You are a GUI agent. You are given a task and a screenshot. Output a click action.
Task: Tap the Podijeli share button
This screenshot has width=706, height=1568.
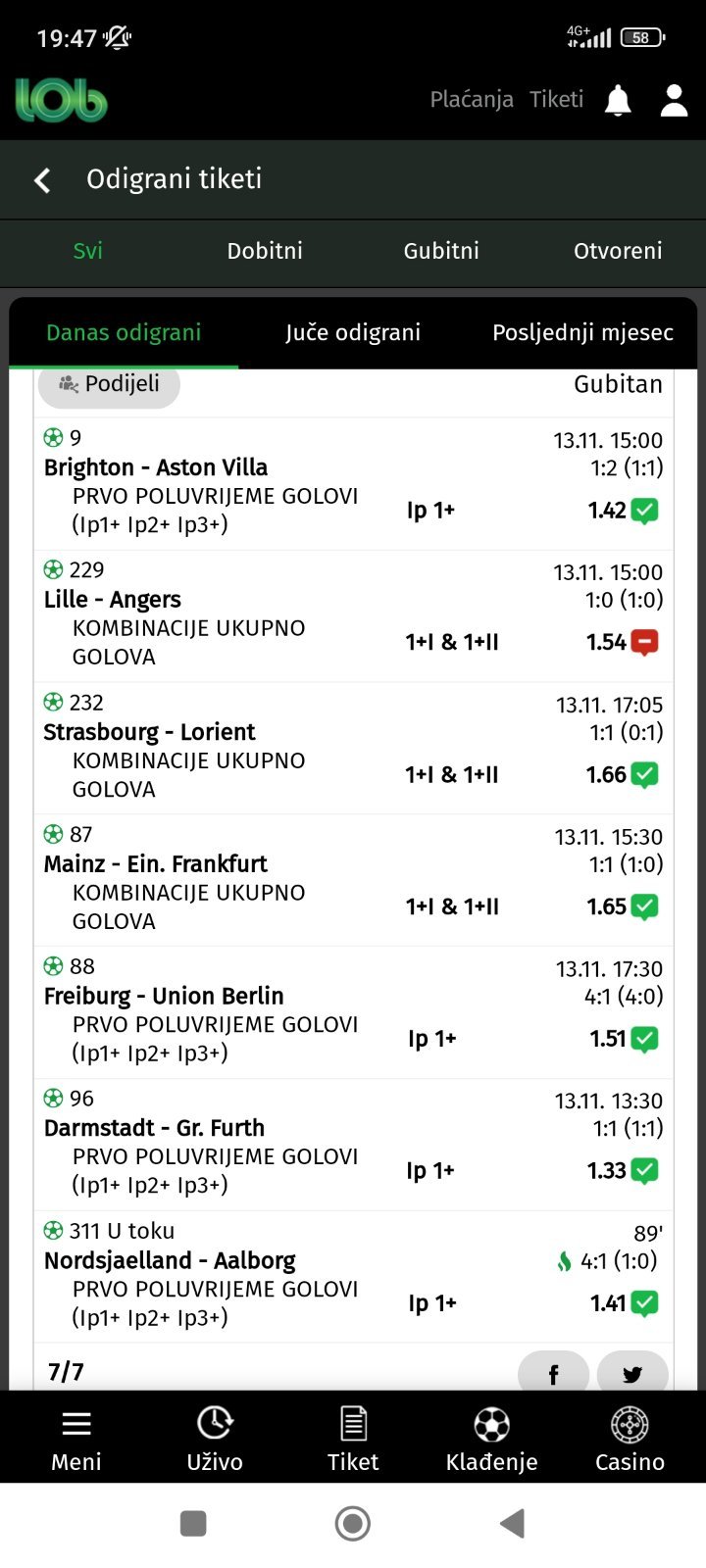click(109, 384)
